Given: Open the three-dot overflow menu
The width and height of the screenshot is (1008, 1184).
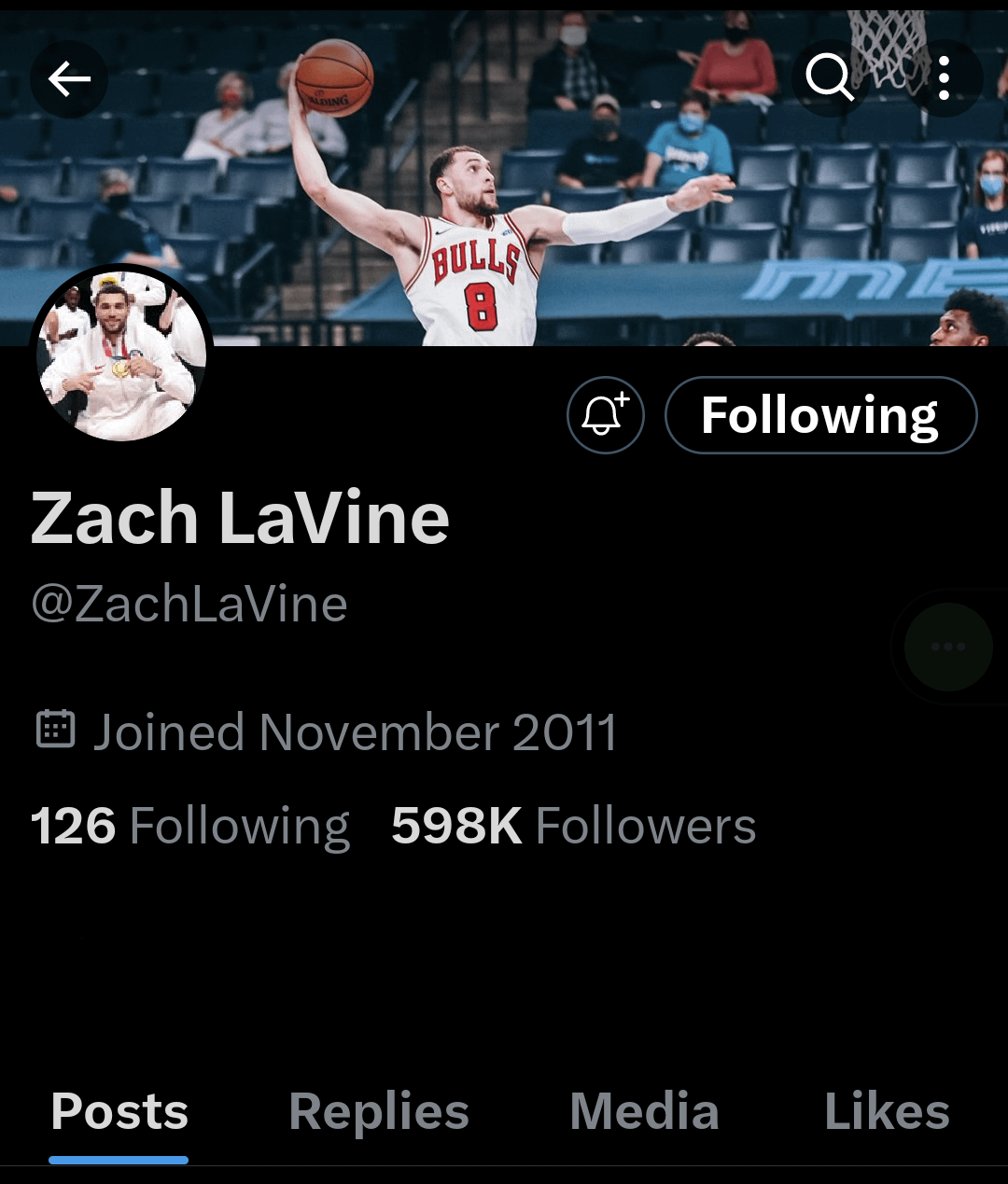Looking at the screenshot, I should (x=944, y=78).
